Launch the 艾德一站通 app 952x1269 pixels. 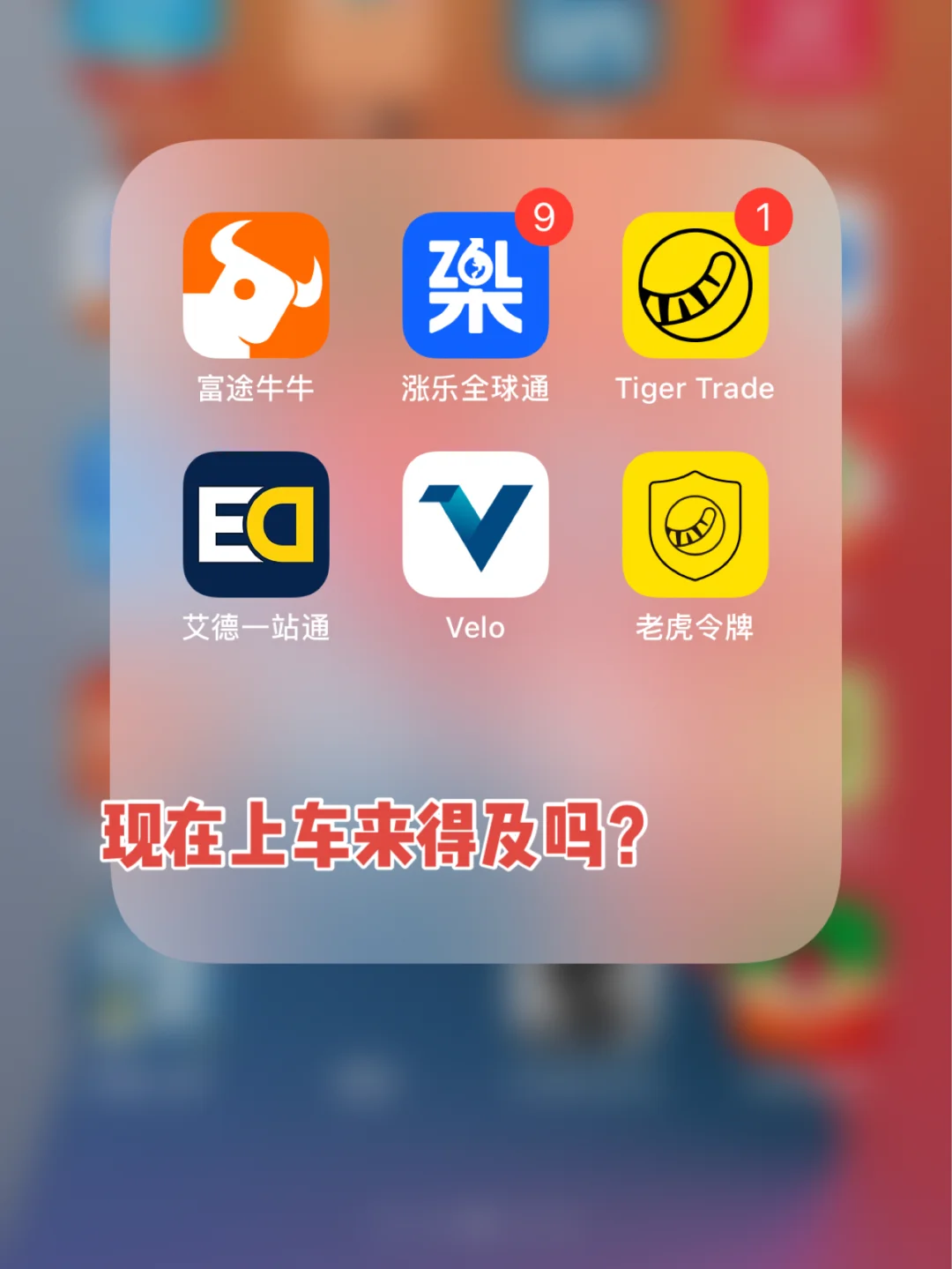(256, 525)
